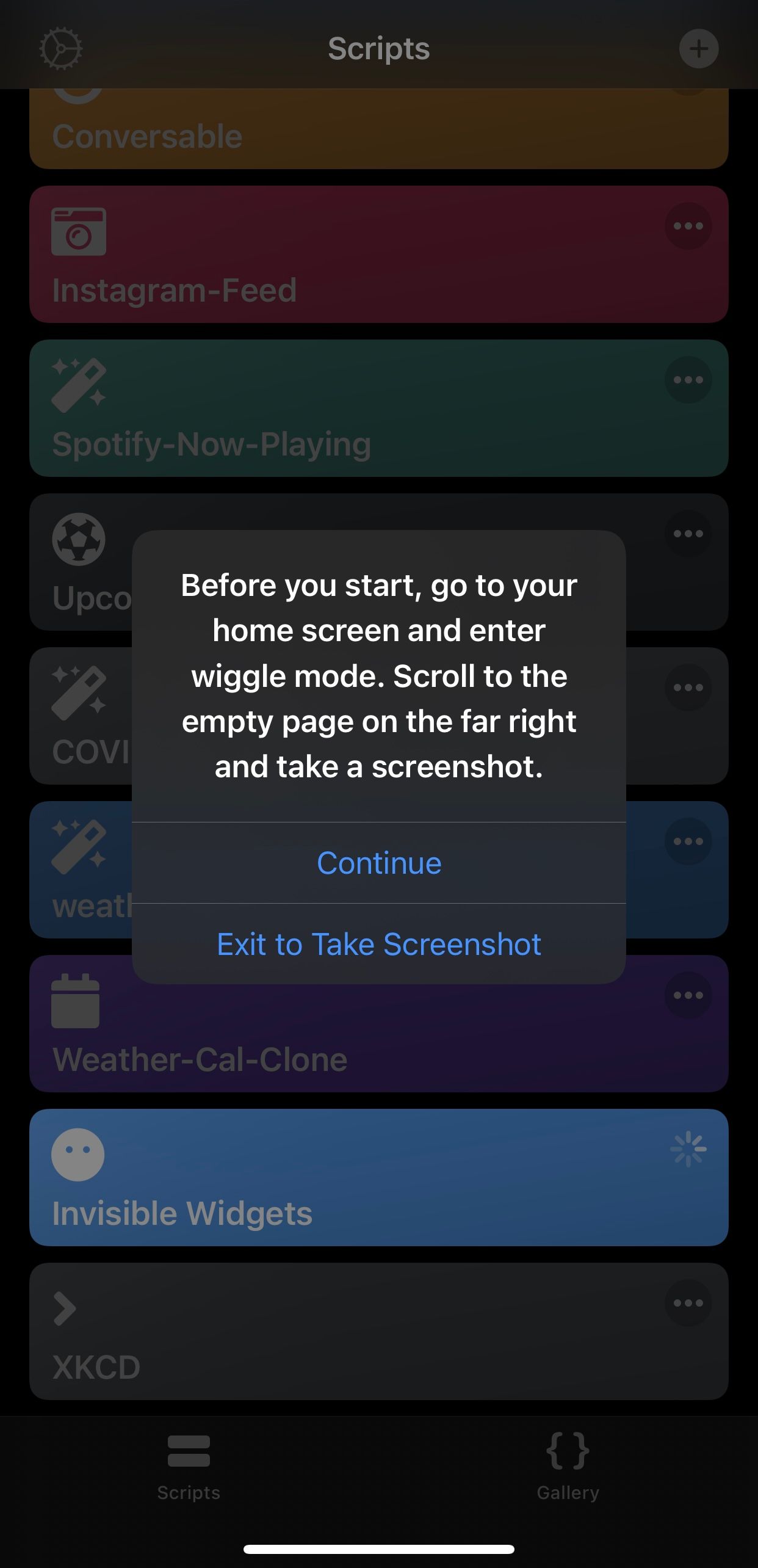Choose Exit to Take Screenshot

coord(378,945)
